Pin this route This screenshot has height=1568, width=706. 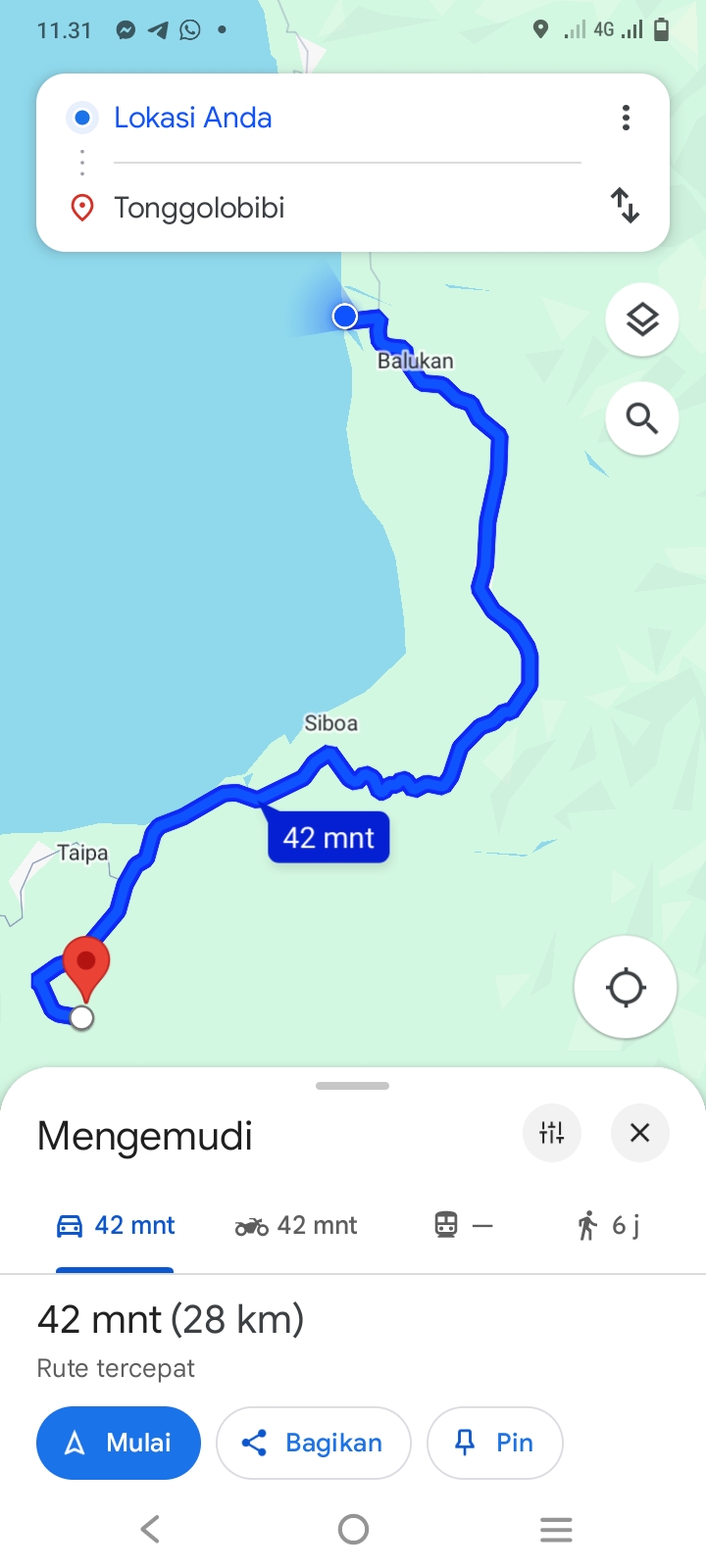click(x=495, y=1443)
